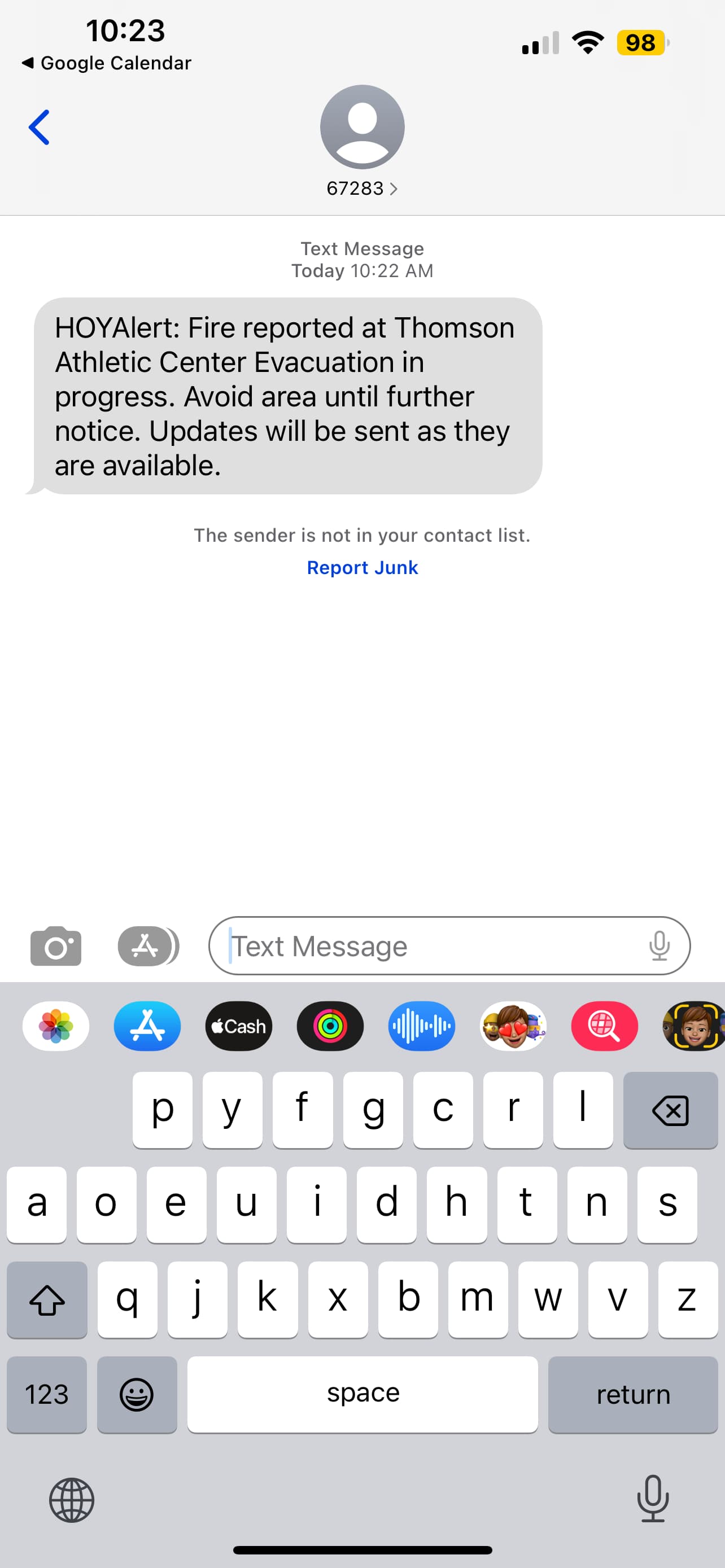Start dictation from the message field microphone
Viewport: 725px width, 1568px height.
pyautogui.click(x=660, y=946)
